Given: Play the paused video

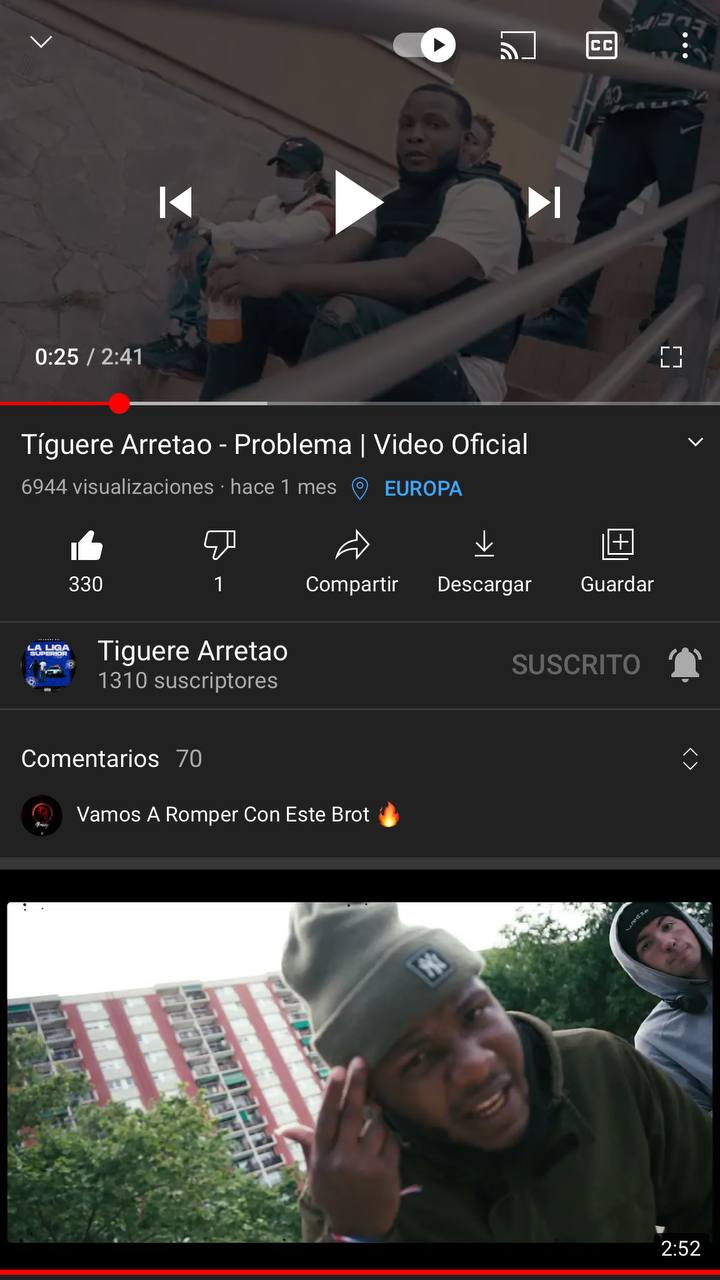Looking at the screenshot, I should (x=358, y=203).
